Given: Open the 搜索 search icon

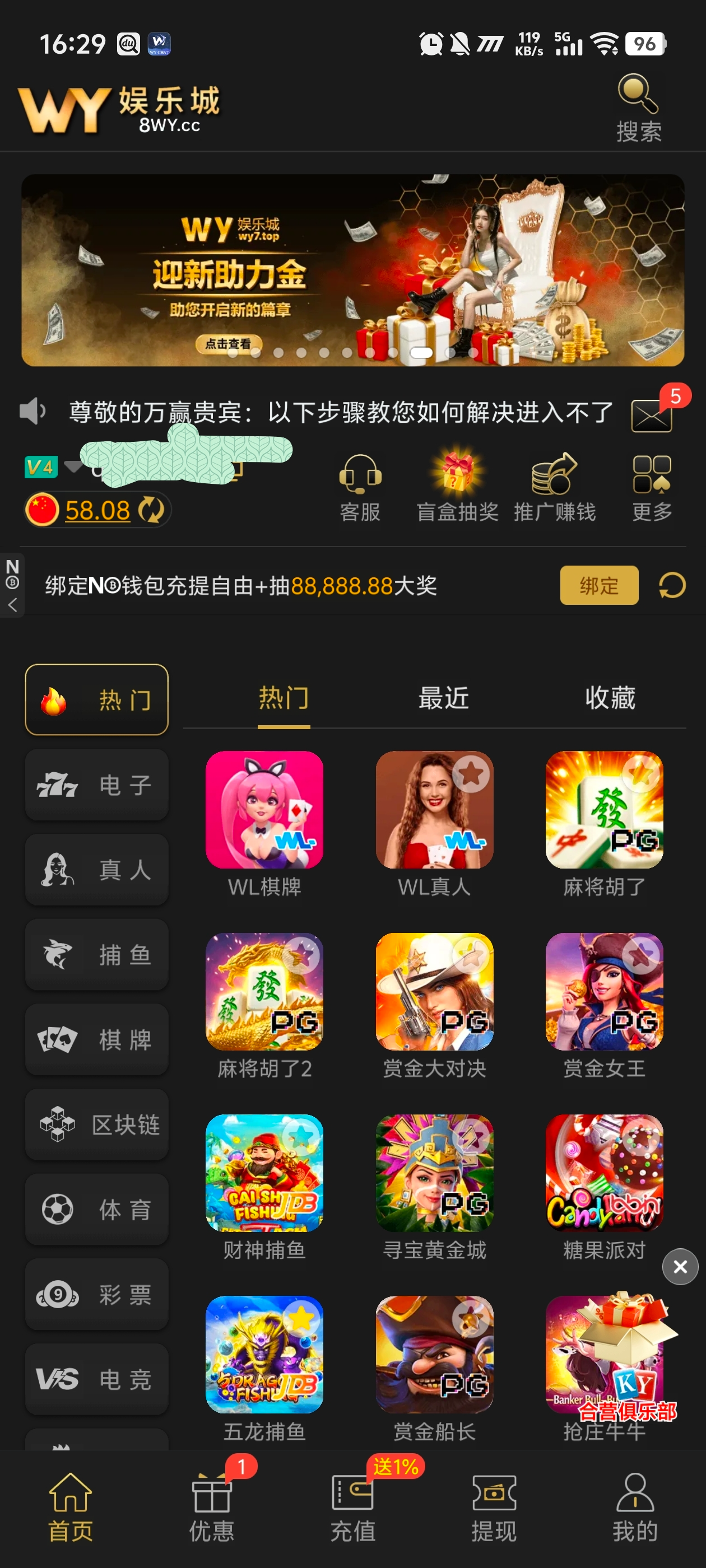Looking at the screenshot, I should pos(638,106).
